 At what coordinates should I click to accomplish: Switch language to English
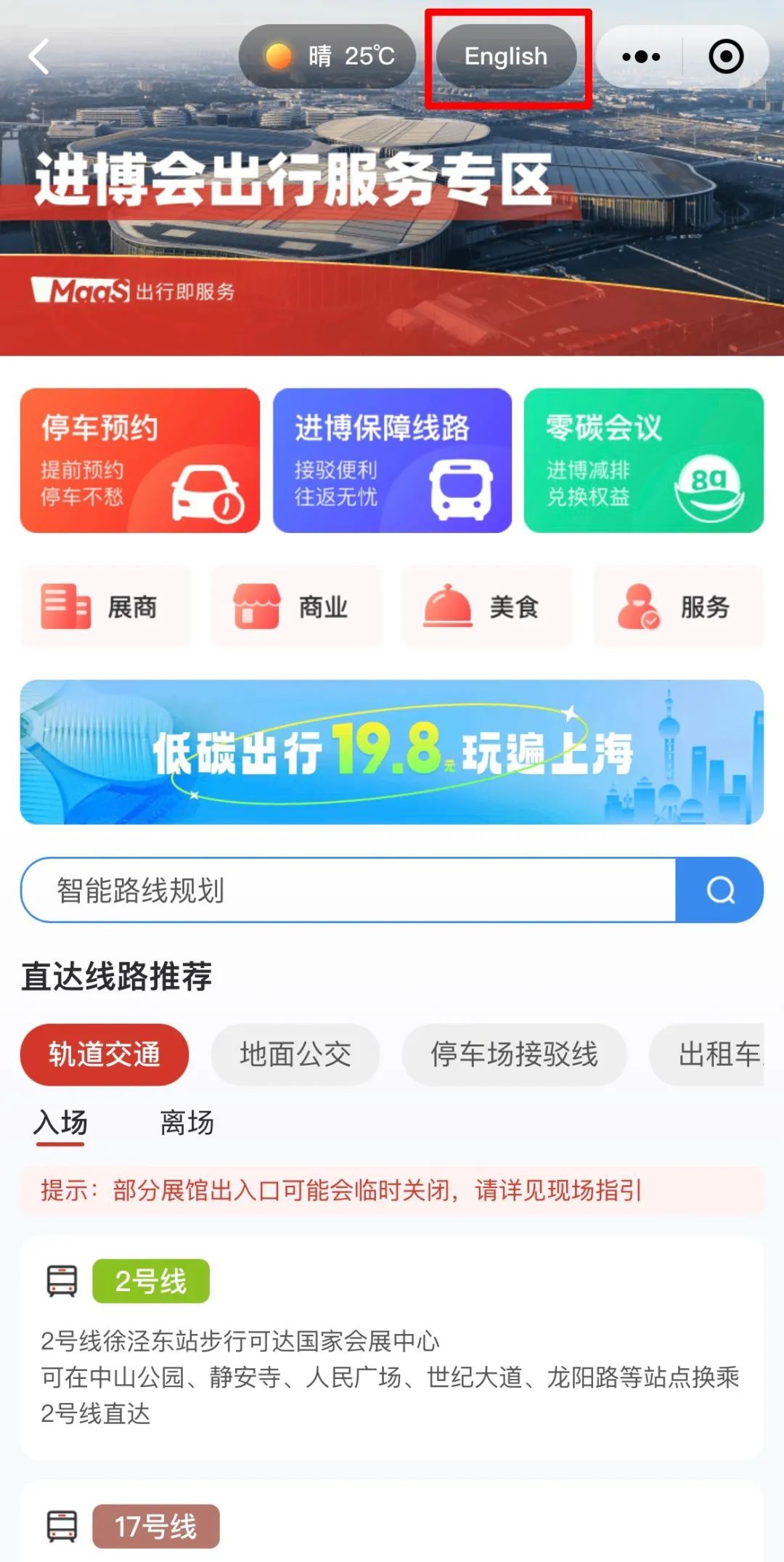506,57
